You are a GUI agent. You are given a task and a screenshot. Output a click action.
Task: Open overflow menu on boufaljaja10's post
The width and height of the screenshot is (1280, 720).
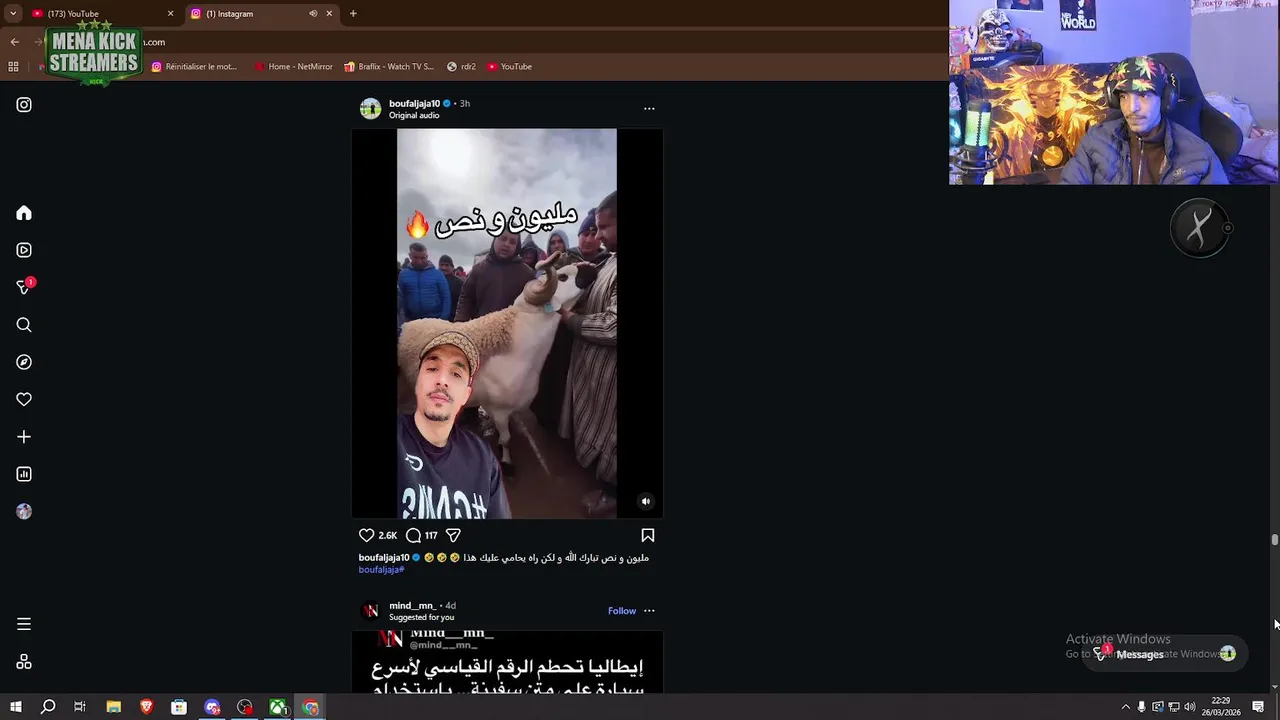(649, 108)
